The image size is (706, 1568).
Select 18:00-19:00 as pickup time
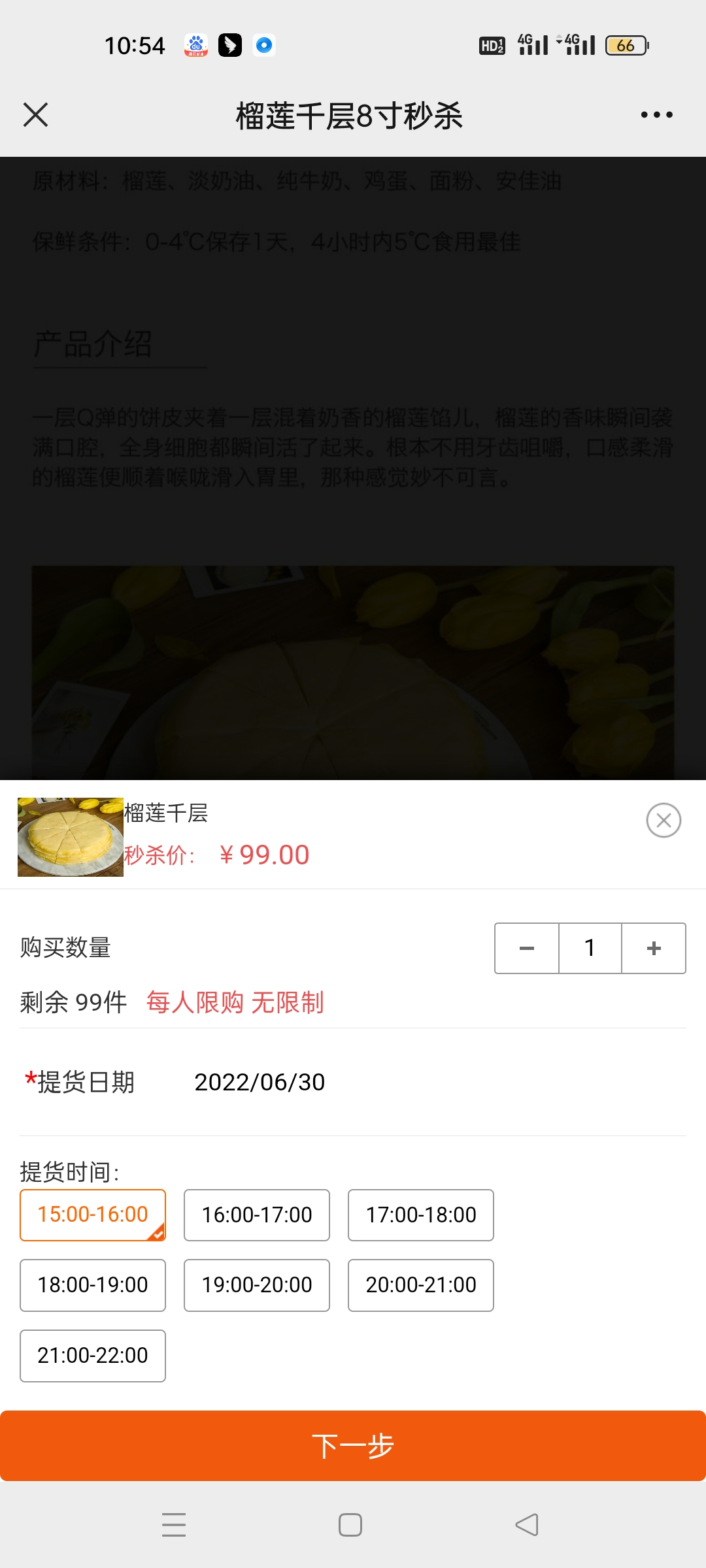[x=93, y=1285]
